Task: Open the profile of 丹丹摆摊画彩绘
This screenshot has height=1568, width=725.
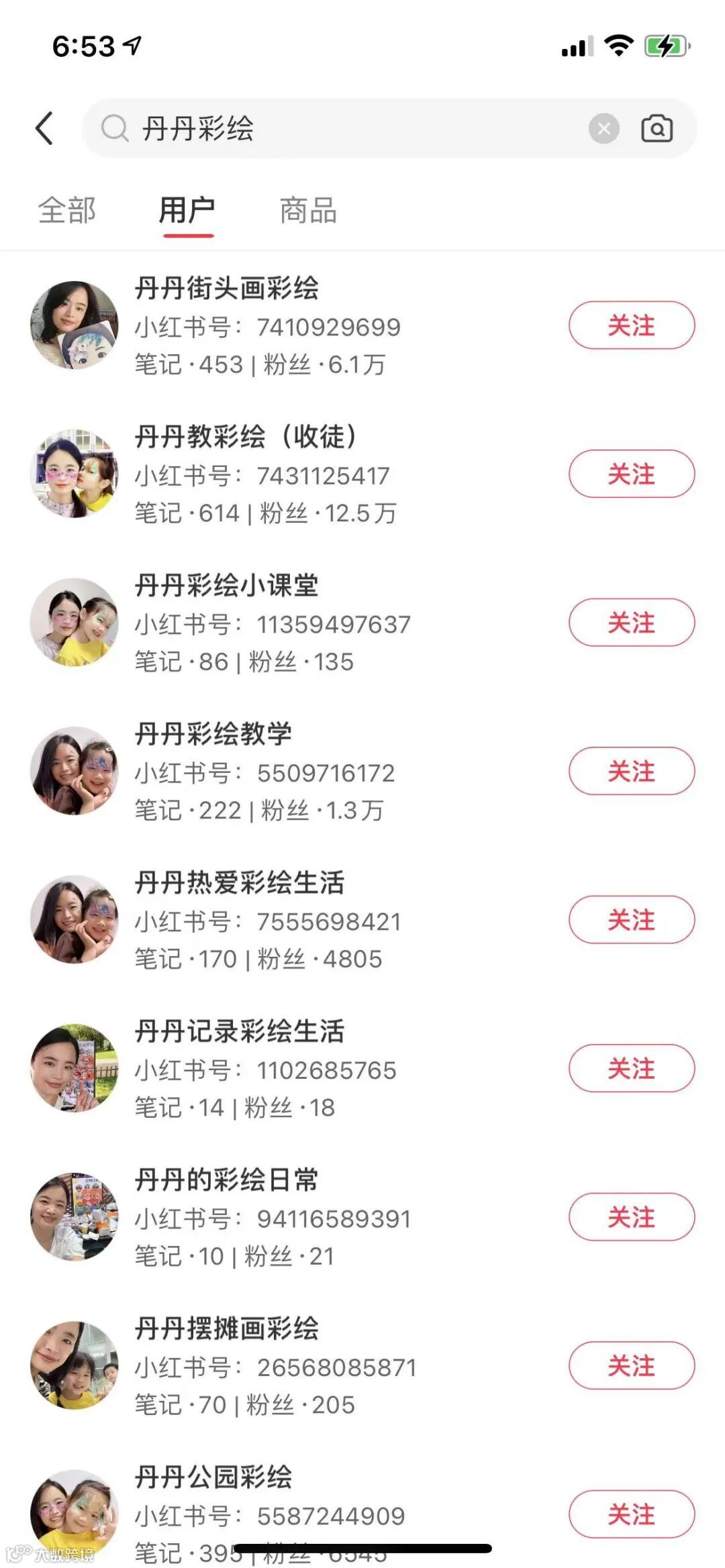Action: pos(227,1328)
